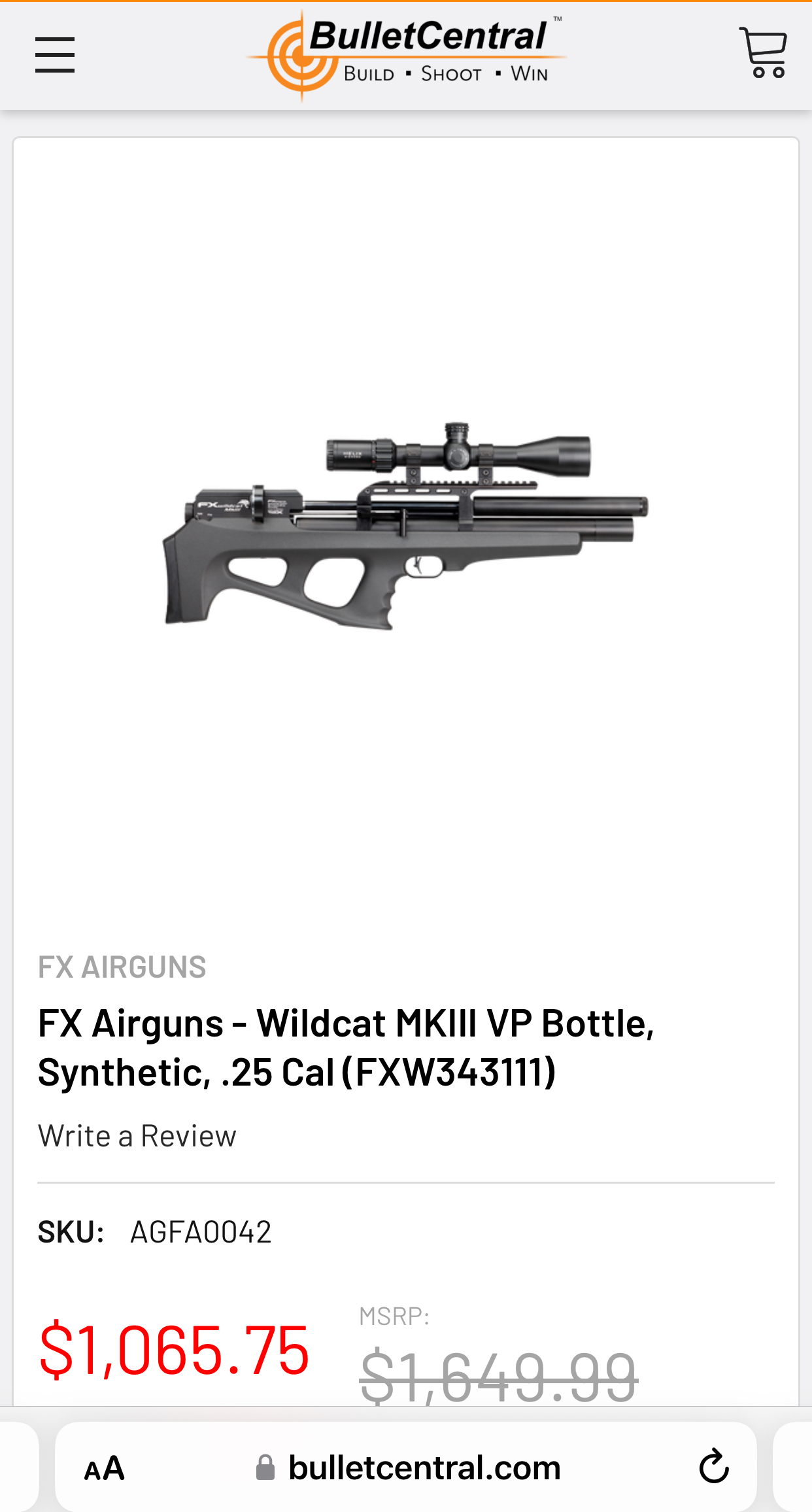Viewport: 812px width, 1512px height.
Task: Go to BulletCentral homepage via logo
Action: [407, 55]
